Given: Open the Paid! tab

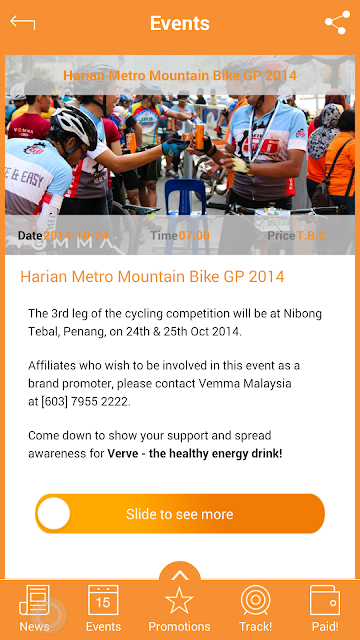Looking at the screenshot, I should [x=325, y=608].
